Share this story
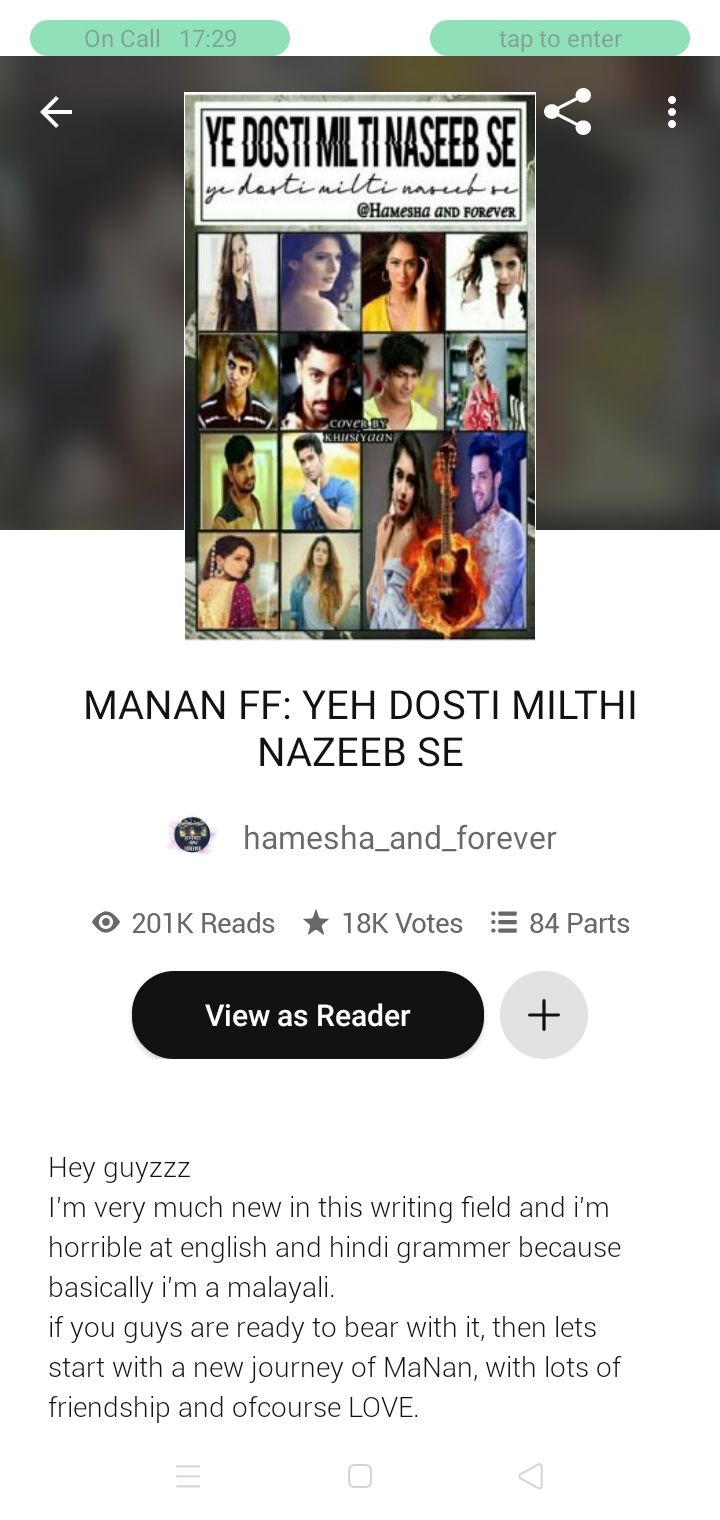The image size is (720, 1520). (568, 112)
